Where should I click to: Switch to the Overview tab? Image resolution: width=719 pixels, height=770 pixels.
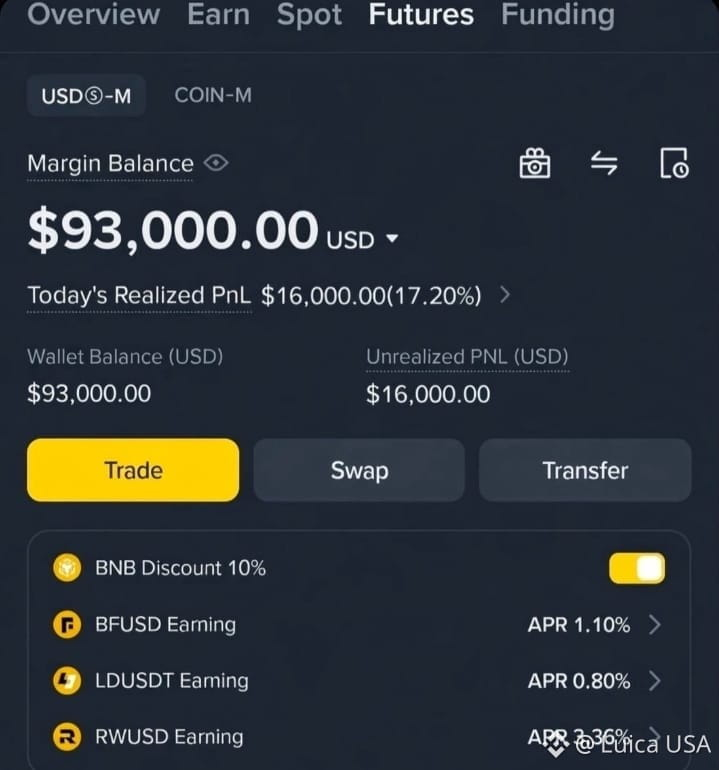click(93, 15)
